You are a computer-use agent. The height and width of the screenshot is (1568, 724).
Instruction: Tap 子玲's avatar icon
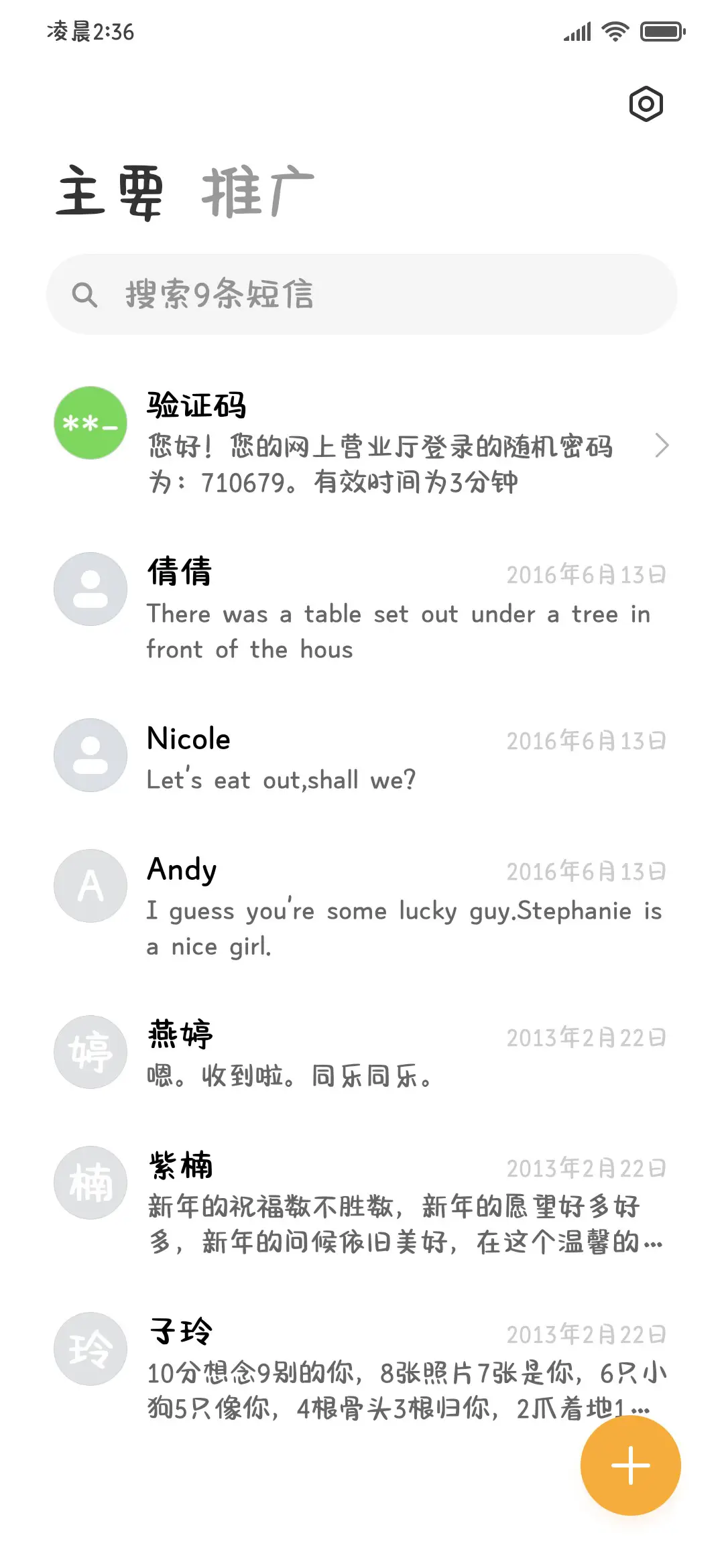click(89, 1348)
